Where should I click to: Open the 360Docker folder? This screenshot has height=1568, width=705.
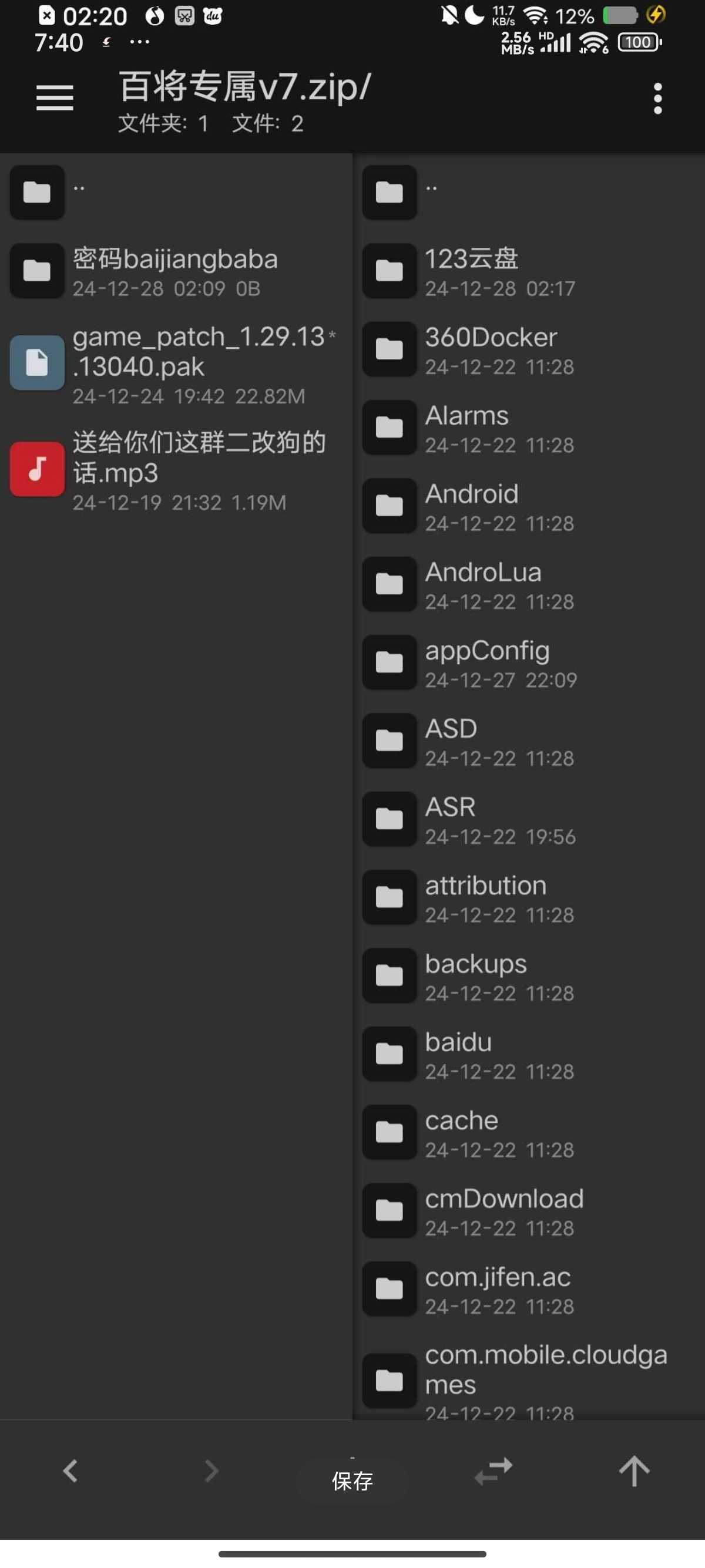click(x=528, y=349)
